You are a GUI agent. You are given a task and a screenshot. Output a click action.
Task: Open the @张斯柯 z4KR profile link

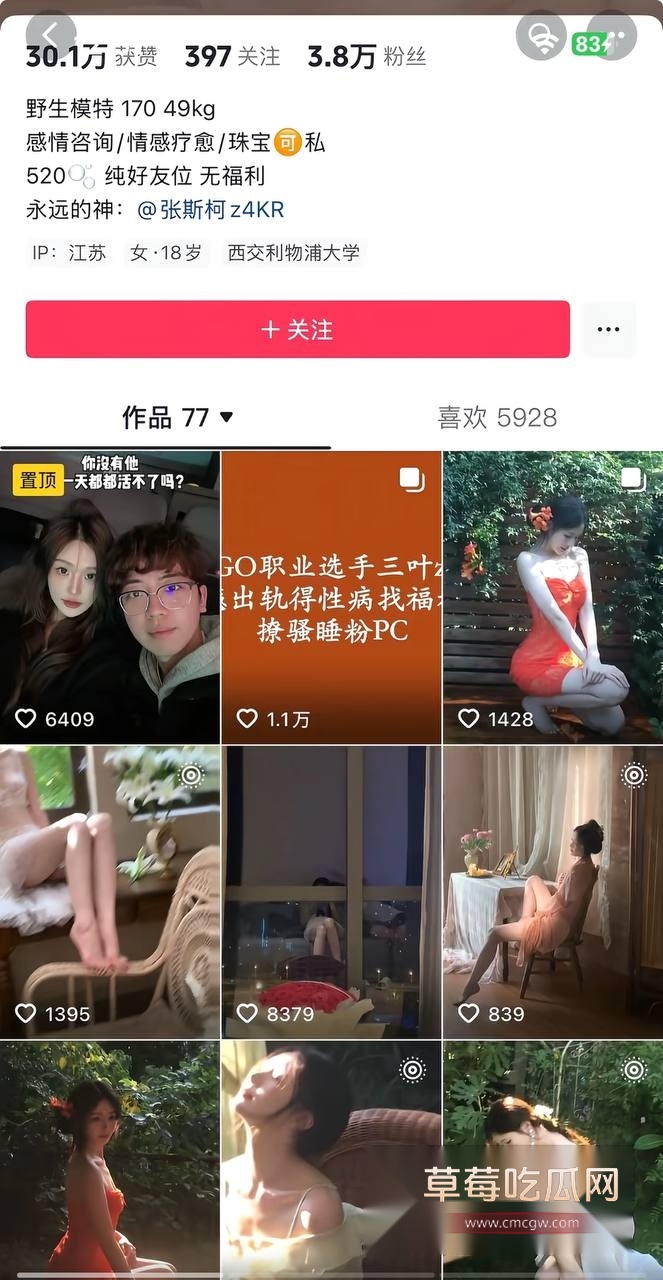pyautogui.click(x=211, y=210)
